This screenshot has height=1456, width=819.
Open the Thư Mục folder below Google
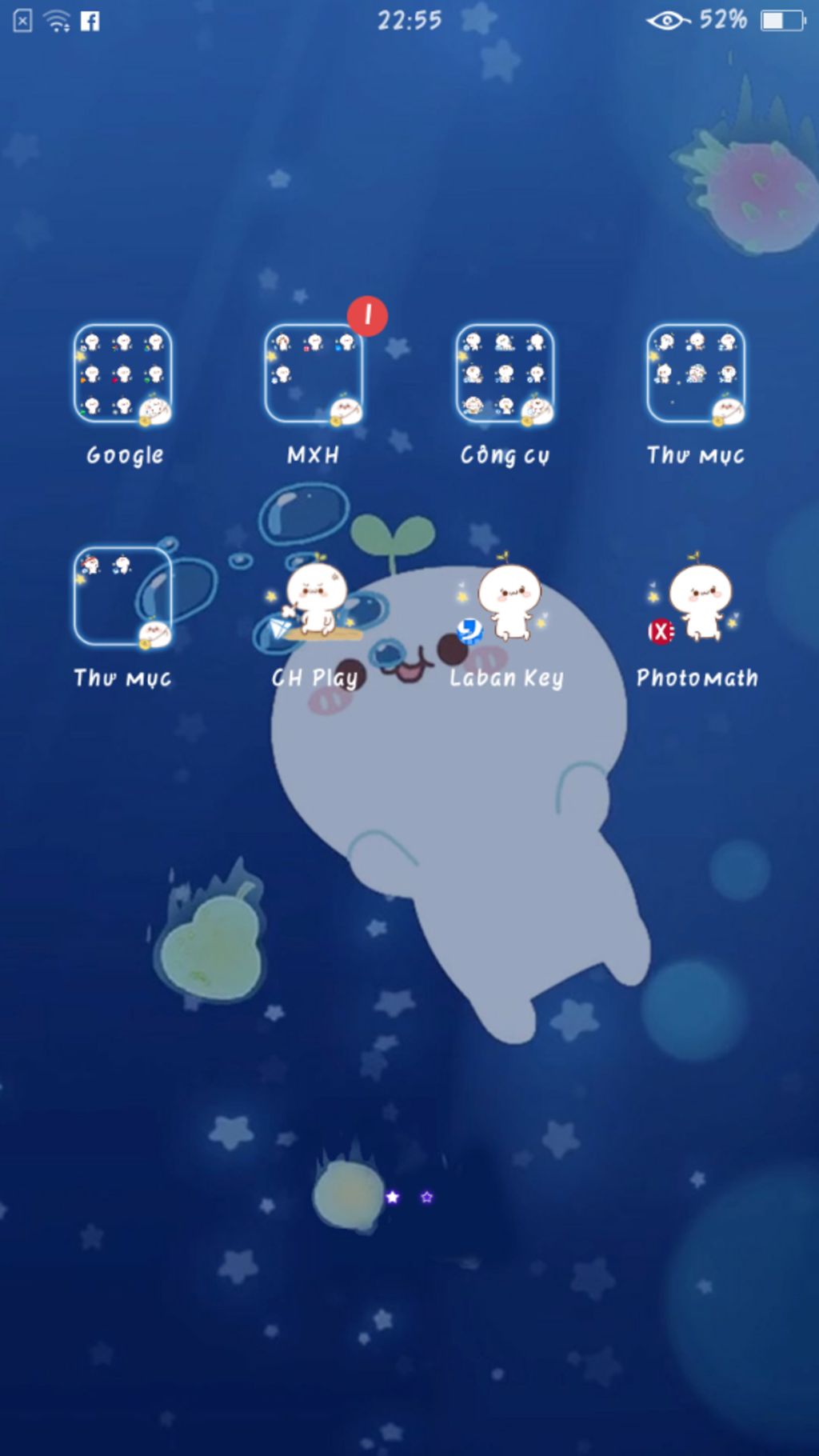[x=123, y=597]
